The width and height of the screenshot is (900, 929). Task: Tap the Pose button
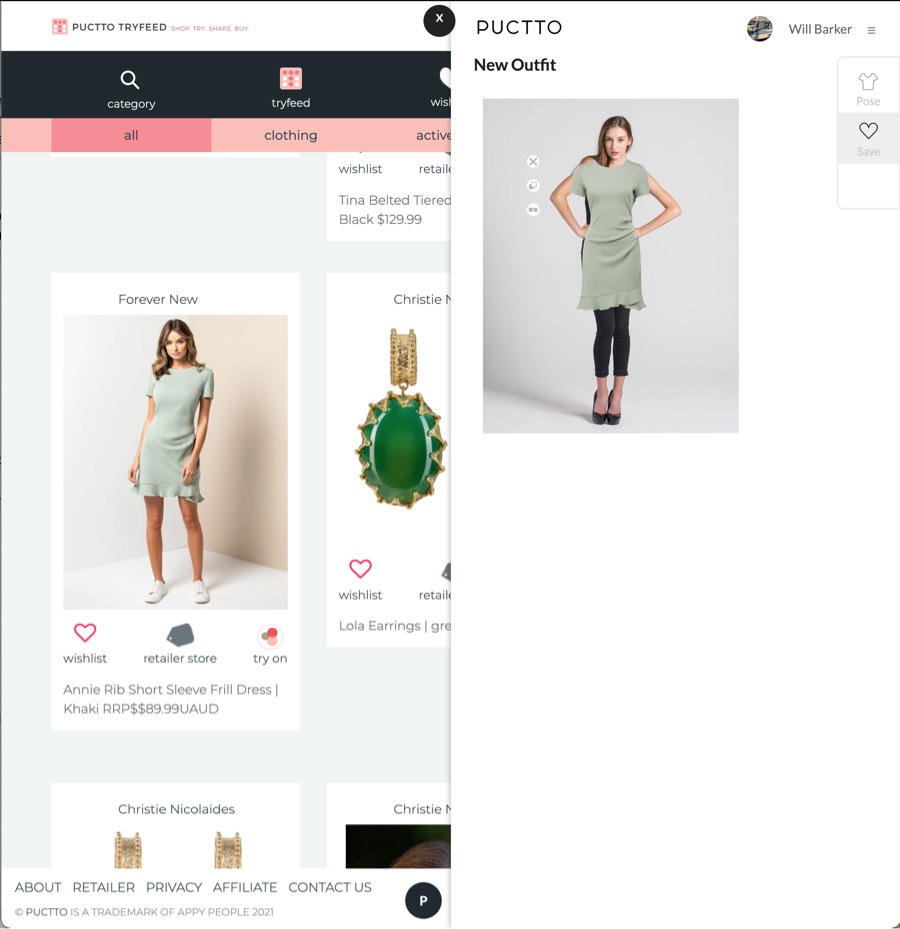(868, 88)
